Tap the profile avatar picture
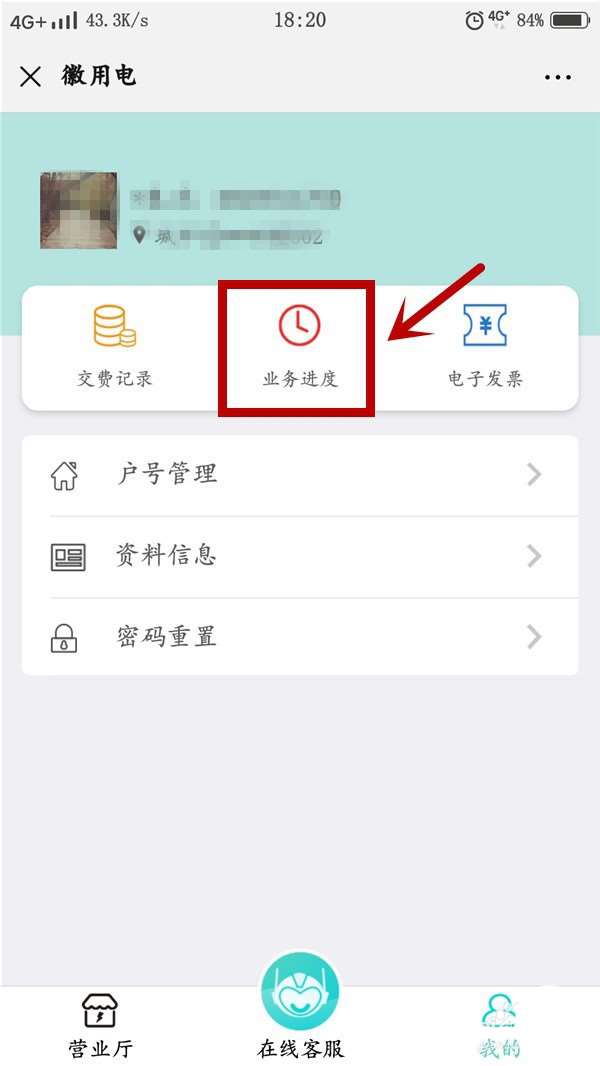Viewport: 600px width, 1066px height. click(78, 210)
